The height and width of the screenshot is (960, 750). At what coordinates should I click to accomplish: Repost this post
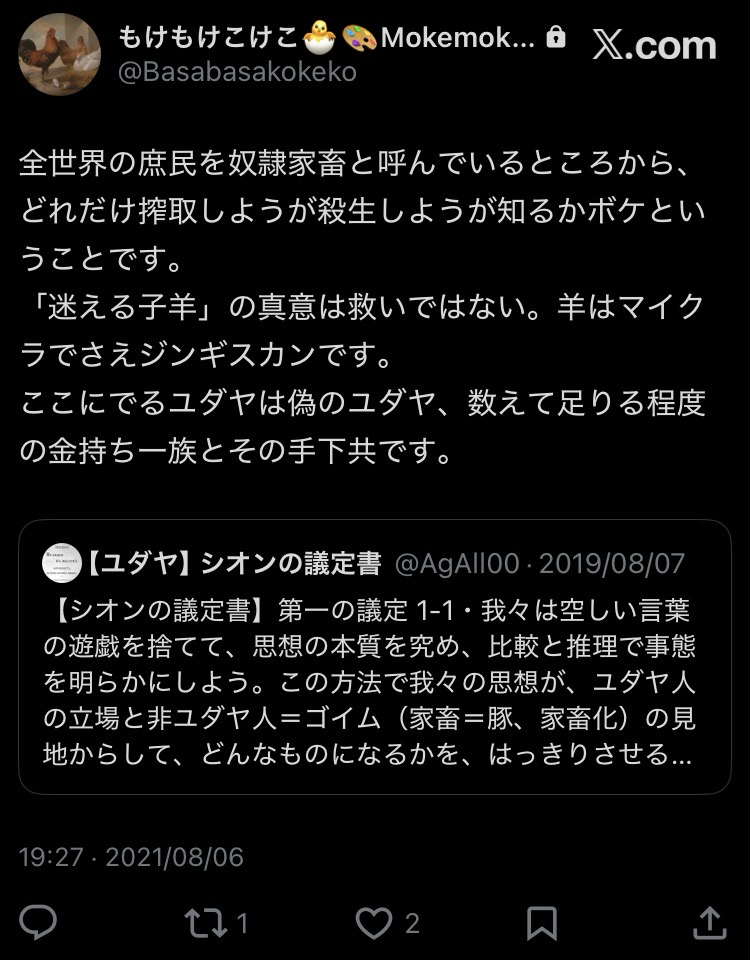pos(205,922)
